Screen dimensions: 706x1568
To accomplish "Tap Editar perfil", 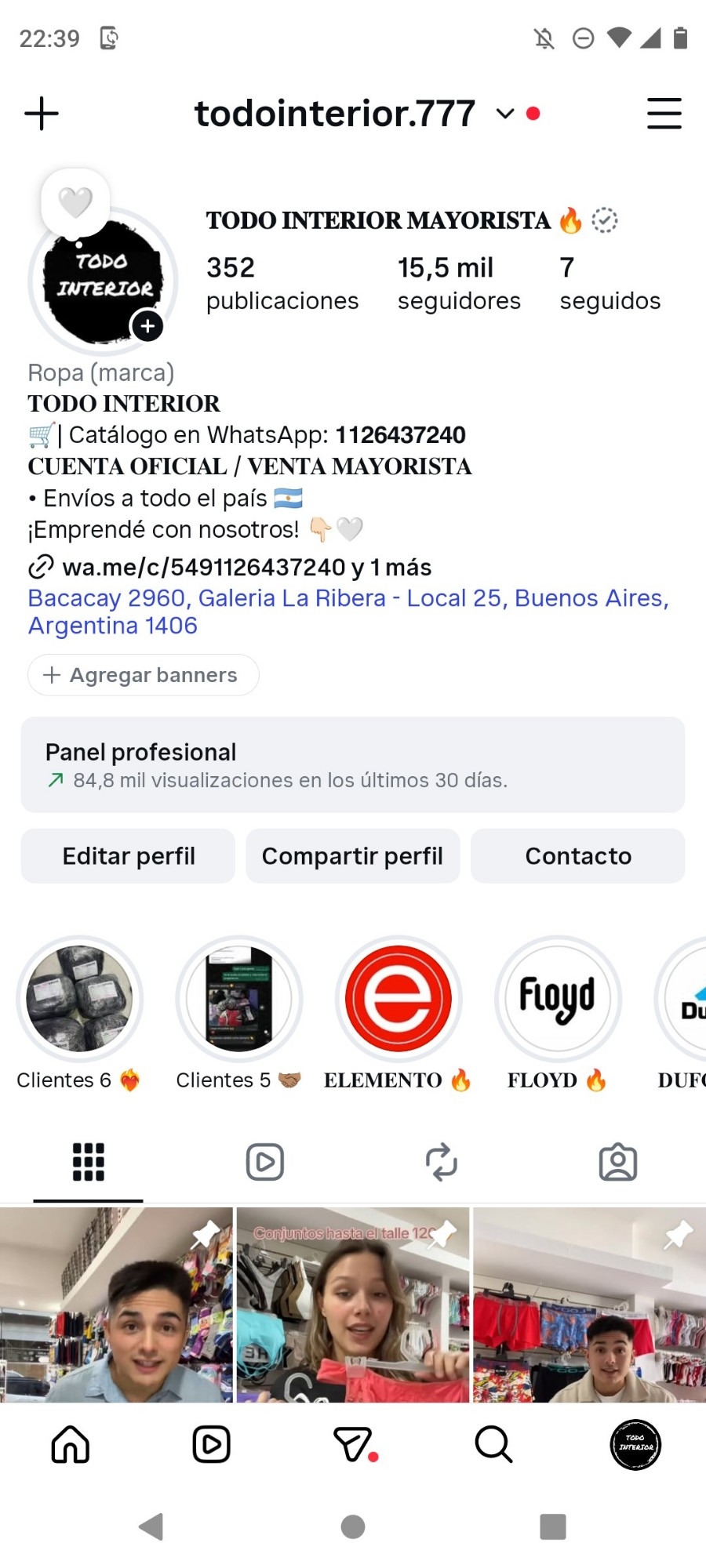I will (128, 856).
